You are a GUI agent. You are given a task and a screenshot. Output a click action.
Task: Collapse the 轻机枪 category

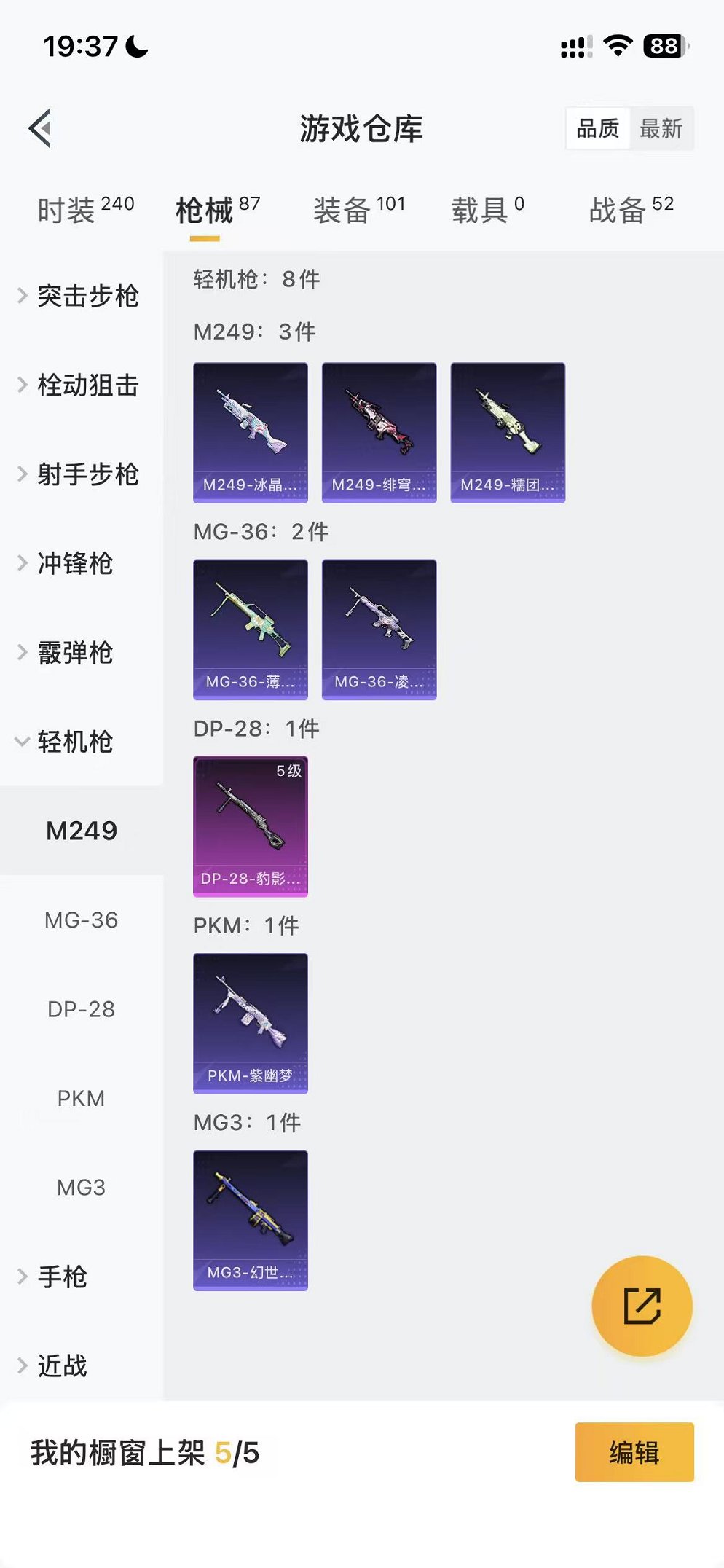click(73, 742)
